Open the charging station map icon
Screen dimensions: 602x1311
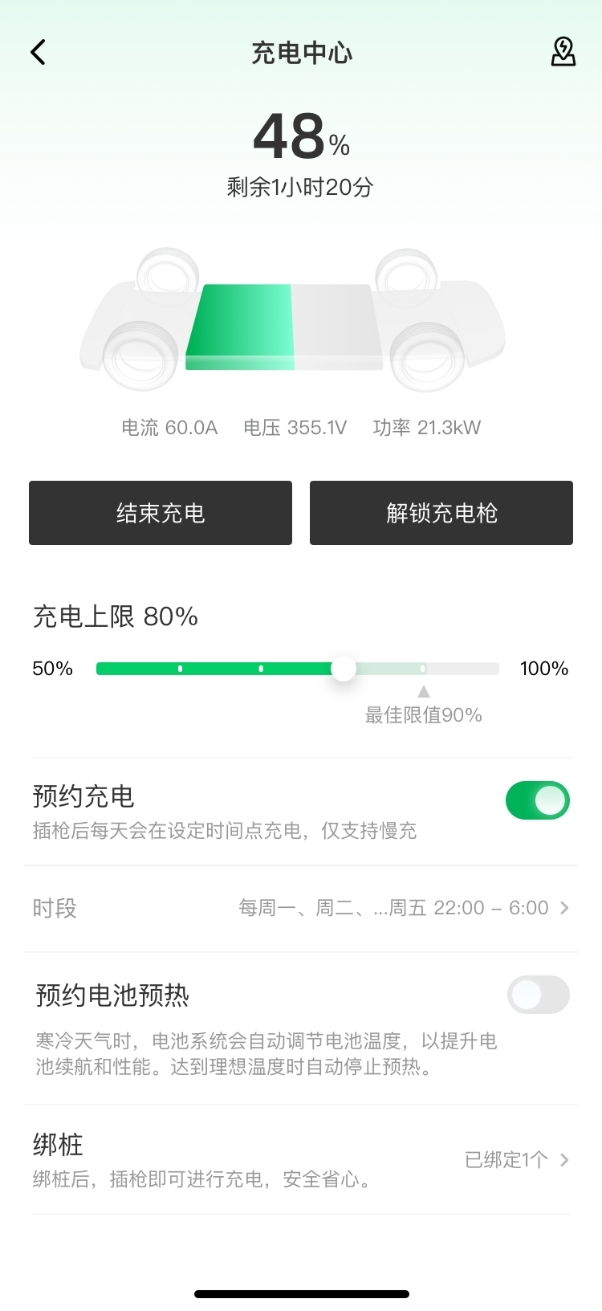(x=563, y=53)
